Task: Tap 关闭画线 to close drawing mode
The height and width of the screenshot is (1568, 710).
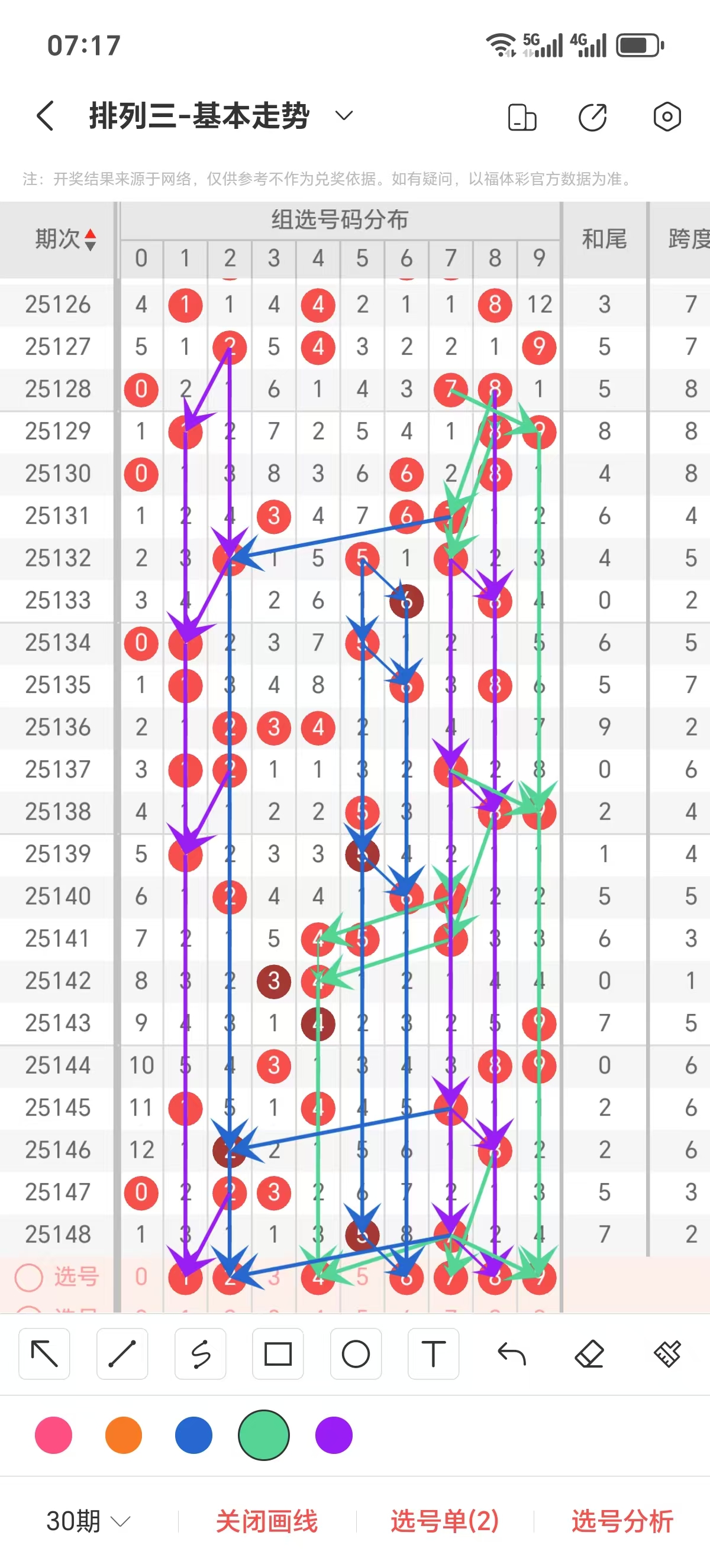Action: [x=267, y=1521]
